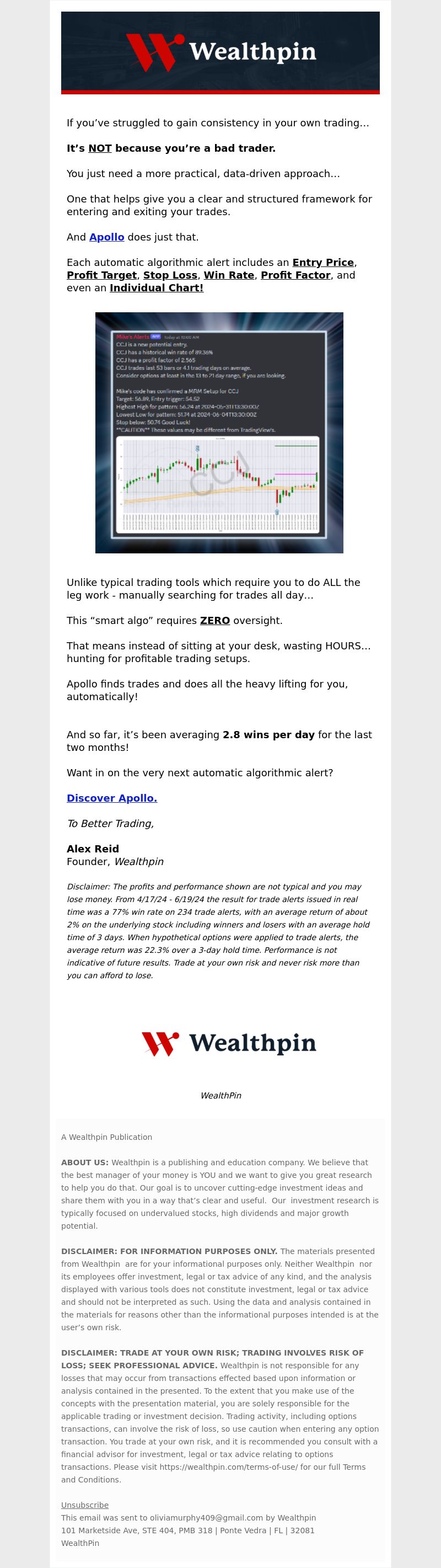441x1568 pixels.
Task: Open the Profit Target link
Action: (101, 275)
